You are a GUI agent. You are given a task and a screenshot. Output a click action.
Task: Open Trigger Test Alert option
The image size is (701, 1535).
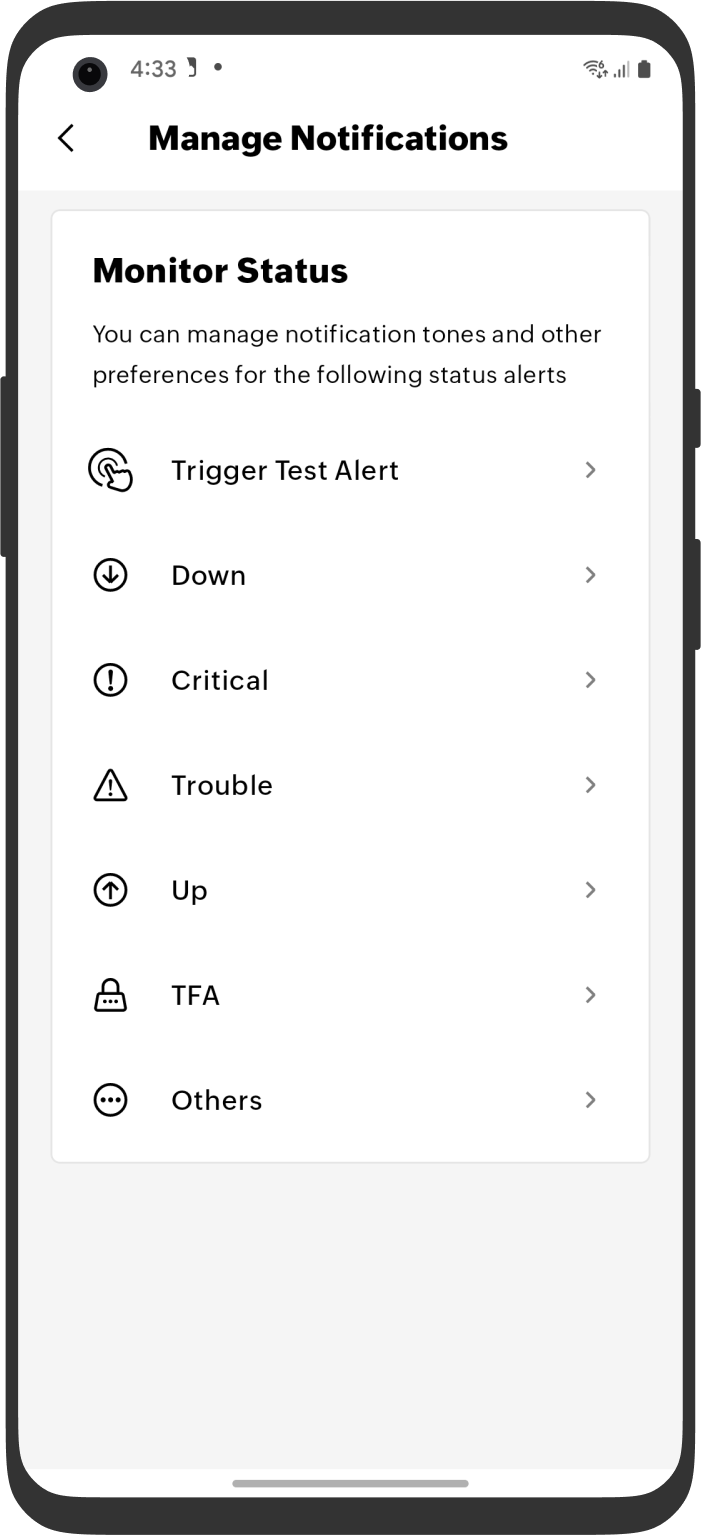pyautogui.click(x=349, y=470)
